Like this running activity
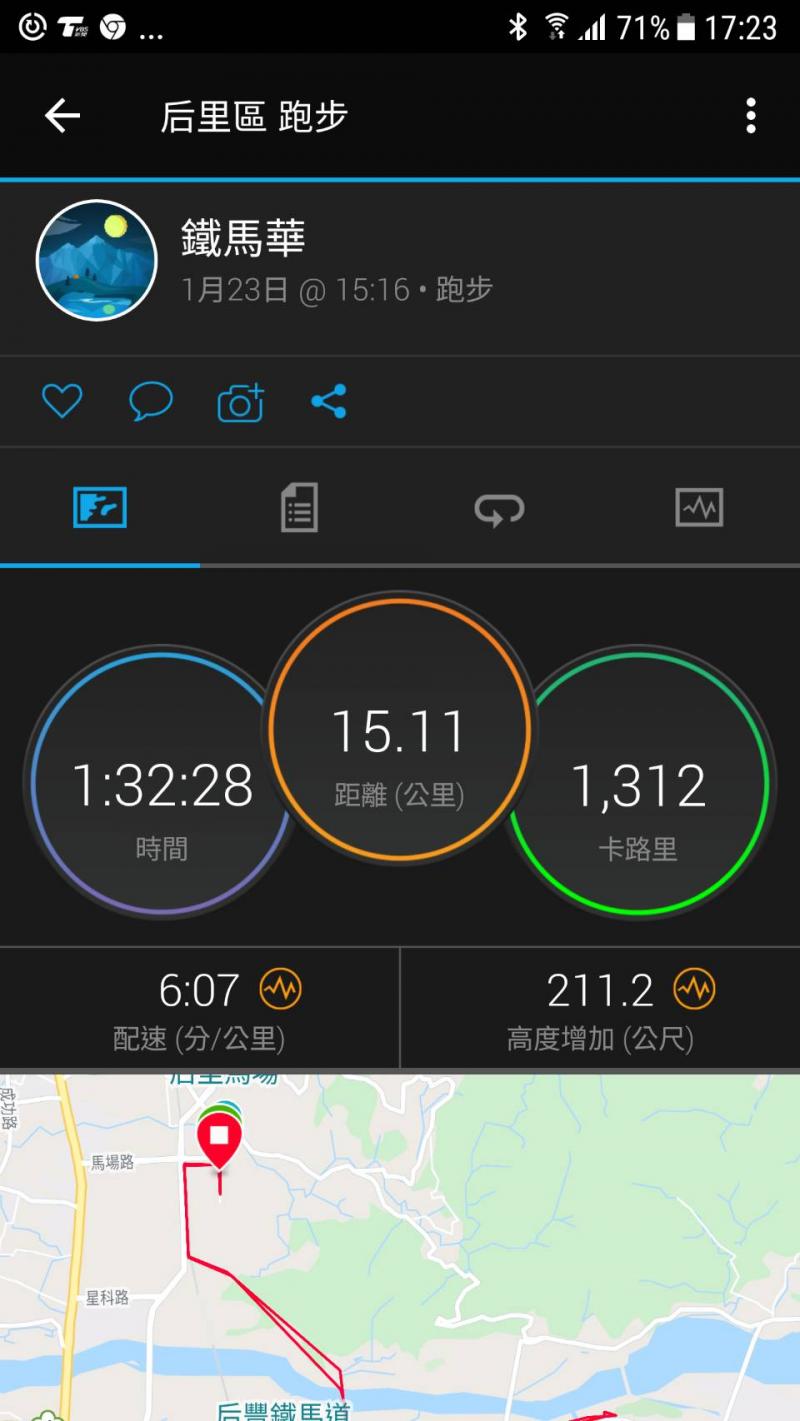Viewport: 800px width, 1421px height. [x=61, y=402]
